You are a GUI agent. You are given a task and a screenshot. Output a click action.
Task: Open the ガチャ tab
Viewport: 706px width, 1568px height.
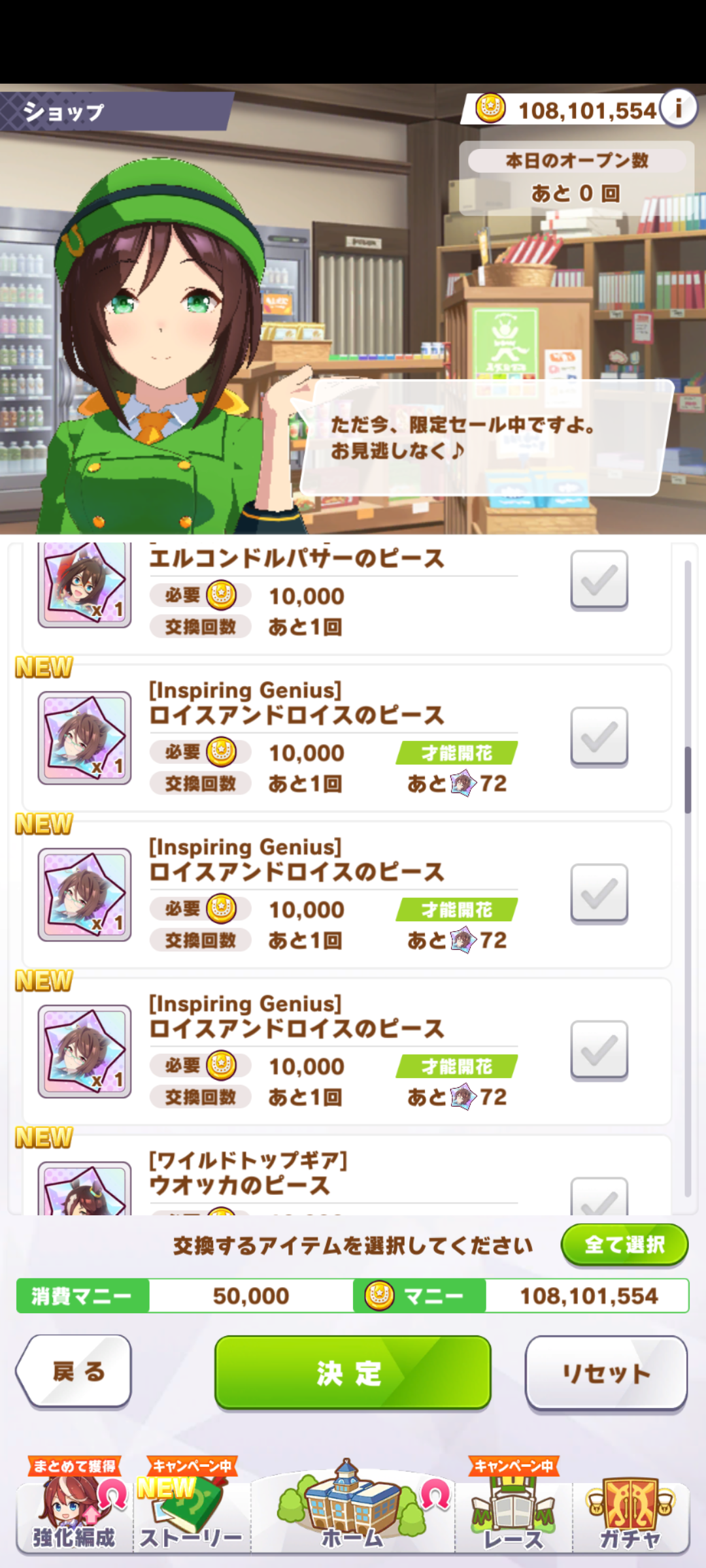pos(631,1516)
